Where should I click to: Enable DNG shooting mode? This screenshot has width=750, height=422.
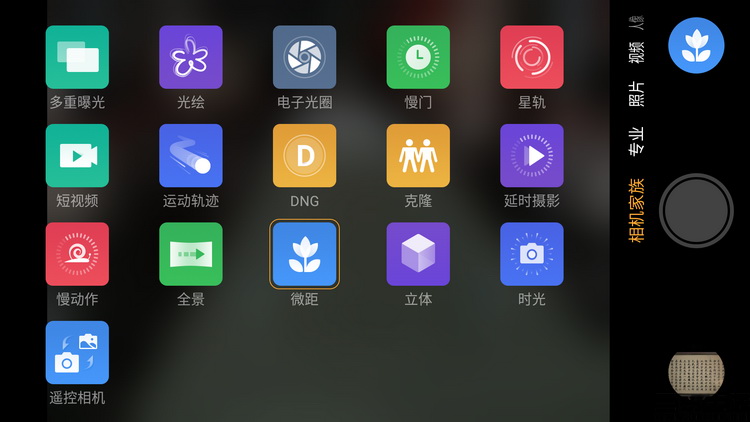pos(304,156)
